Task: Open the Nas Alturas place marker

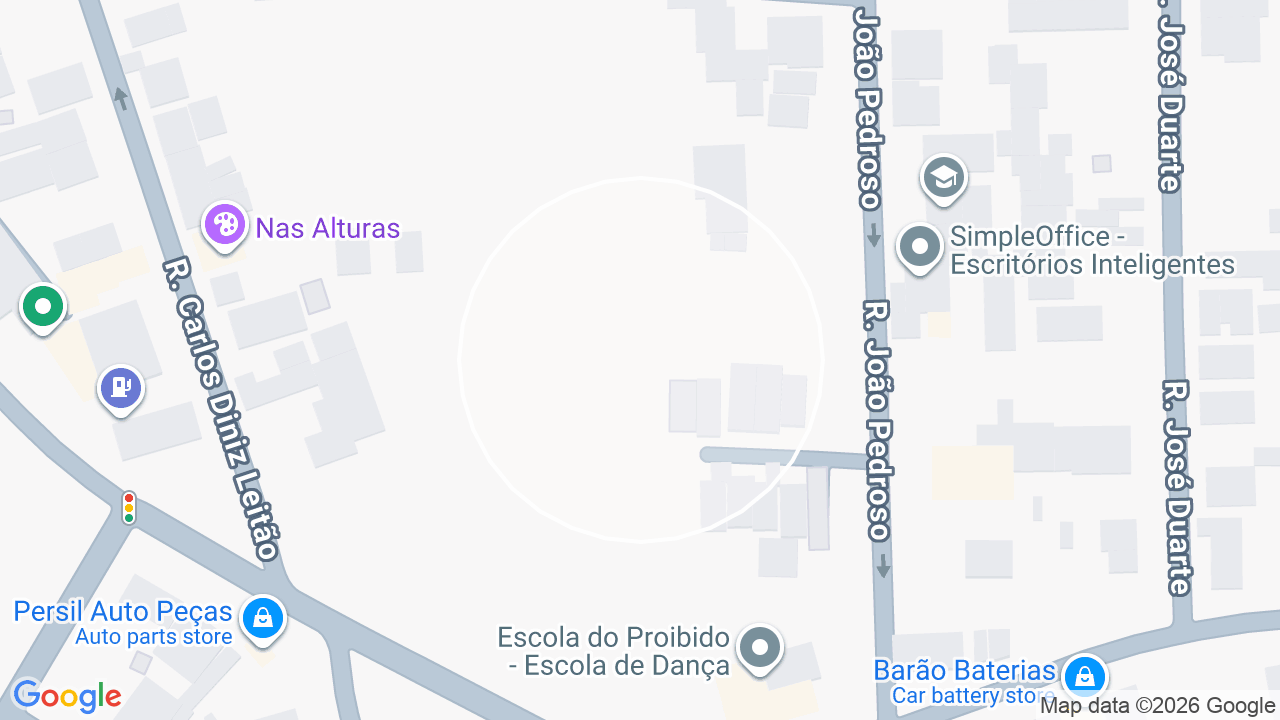Action: 225,226
